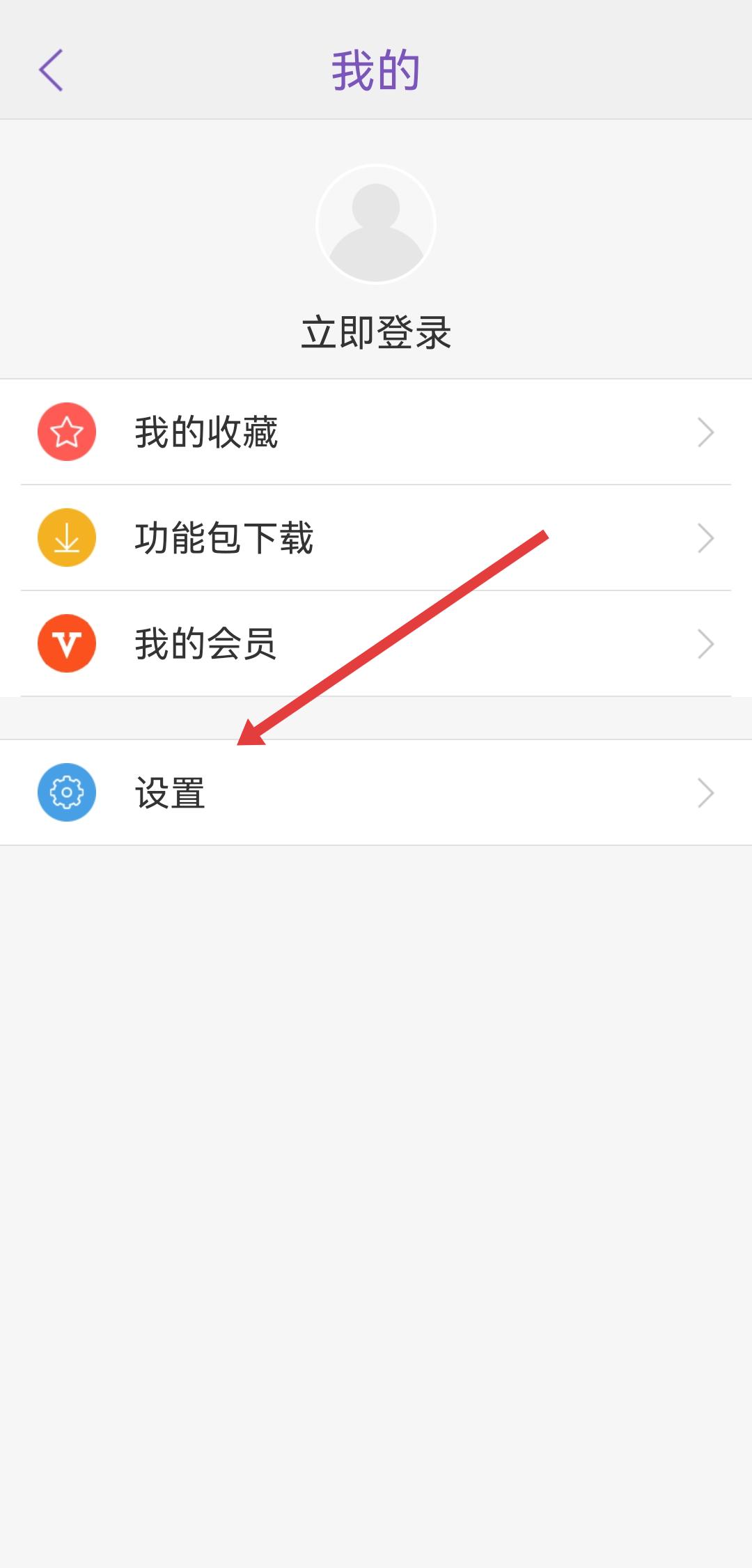Tap the profile avatar to log in
The height and width of the screenshot is (1568, 752).
[x=376, y=224]
